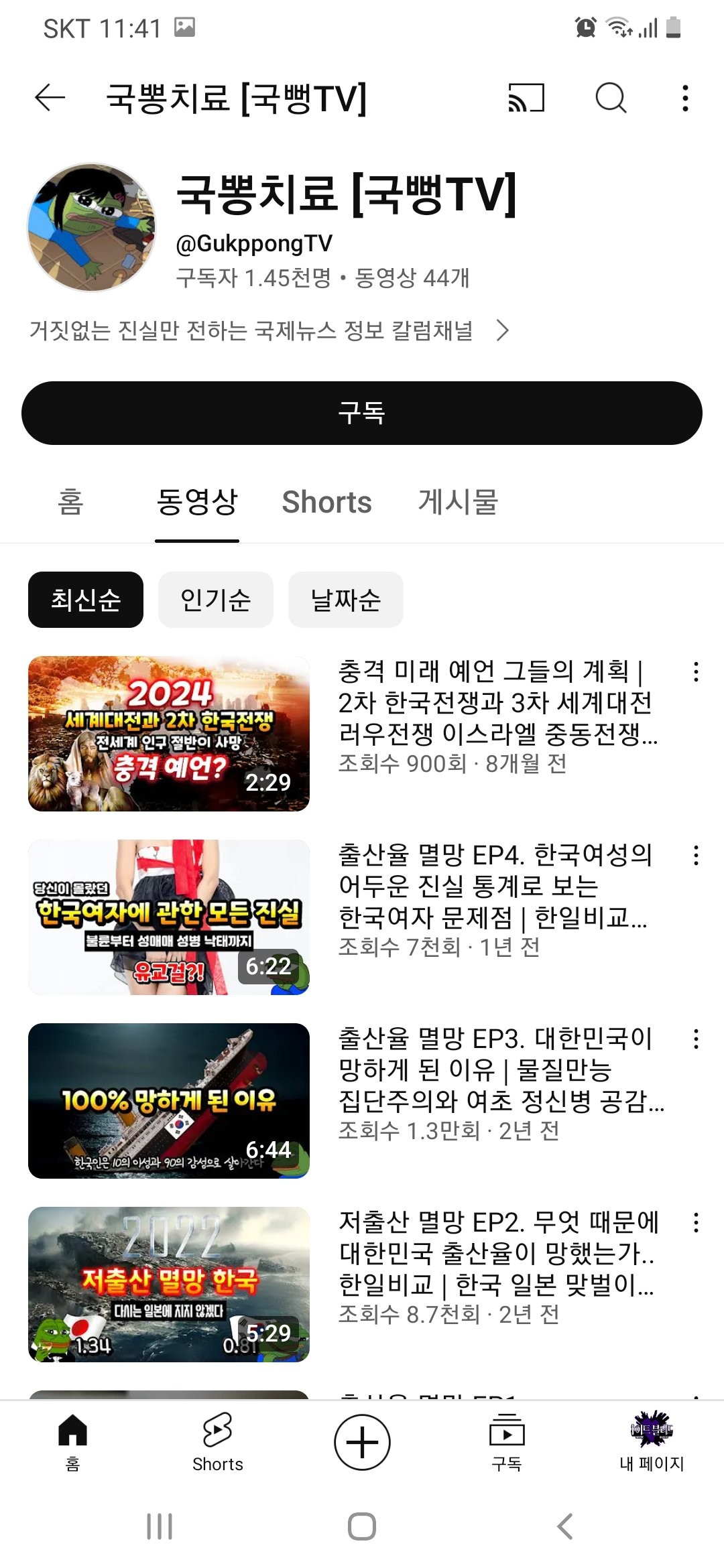Go back using the top arrow
Viewport: 724px width, 1568px height.
(50, 99)
